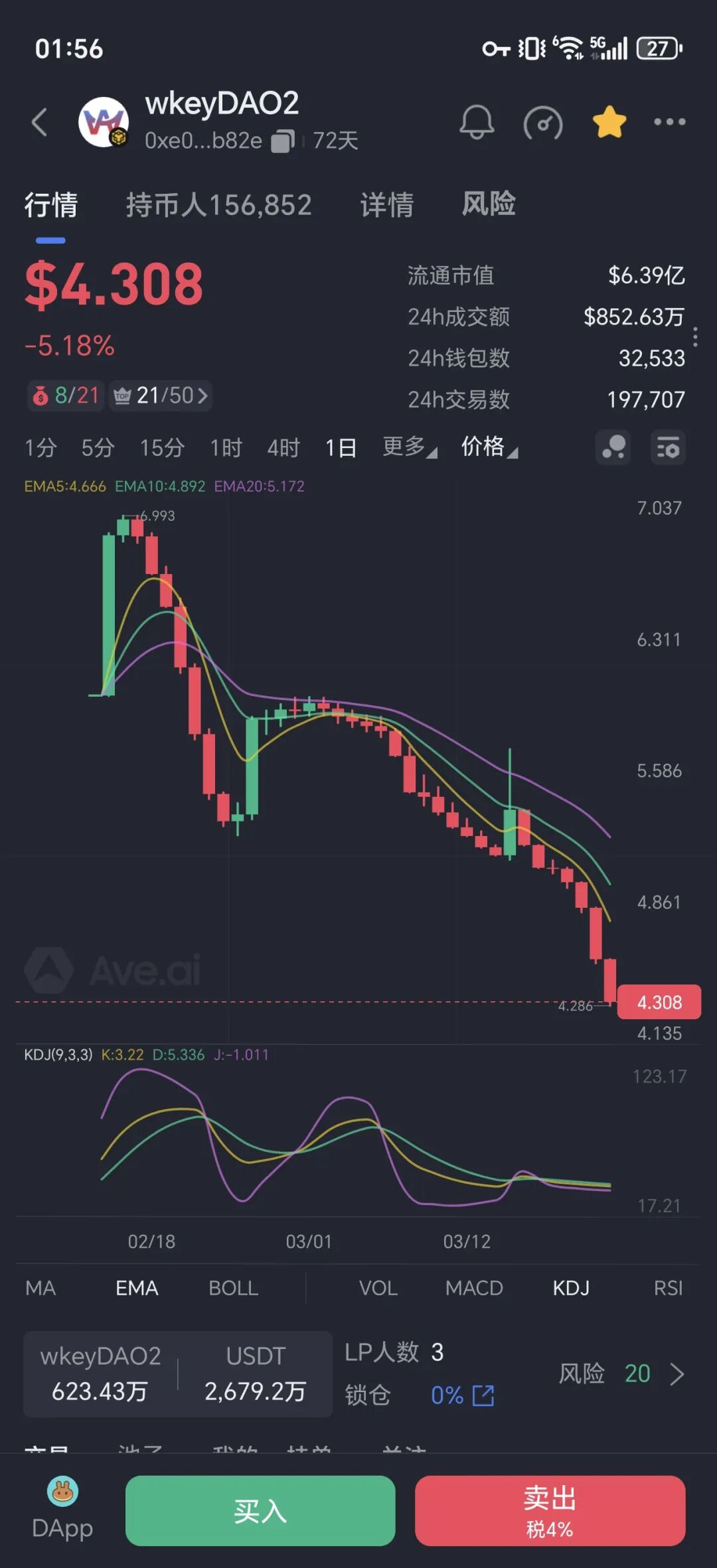This screenshot has height=1568, width=717.
Task: Copy the contract address 0xe0...b82e
Action: (282, 141)
